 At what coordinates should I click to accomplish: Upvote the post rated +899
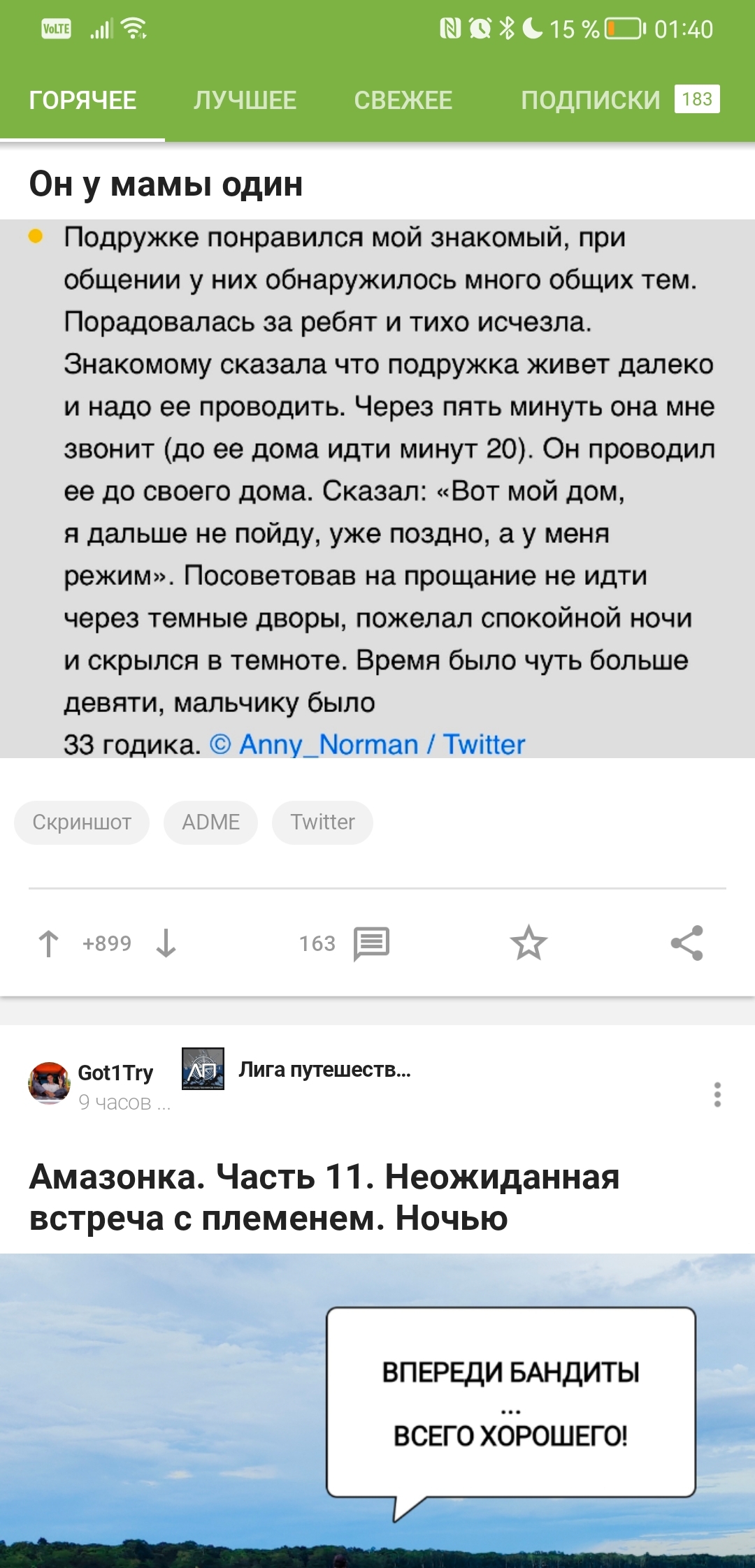pyautogui.click(x=48, y=943)
